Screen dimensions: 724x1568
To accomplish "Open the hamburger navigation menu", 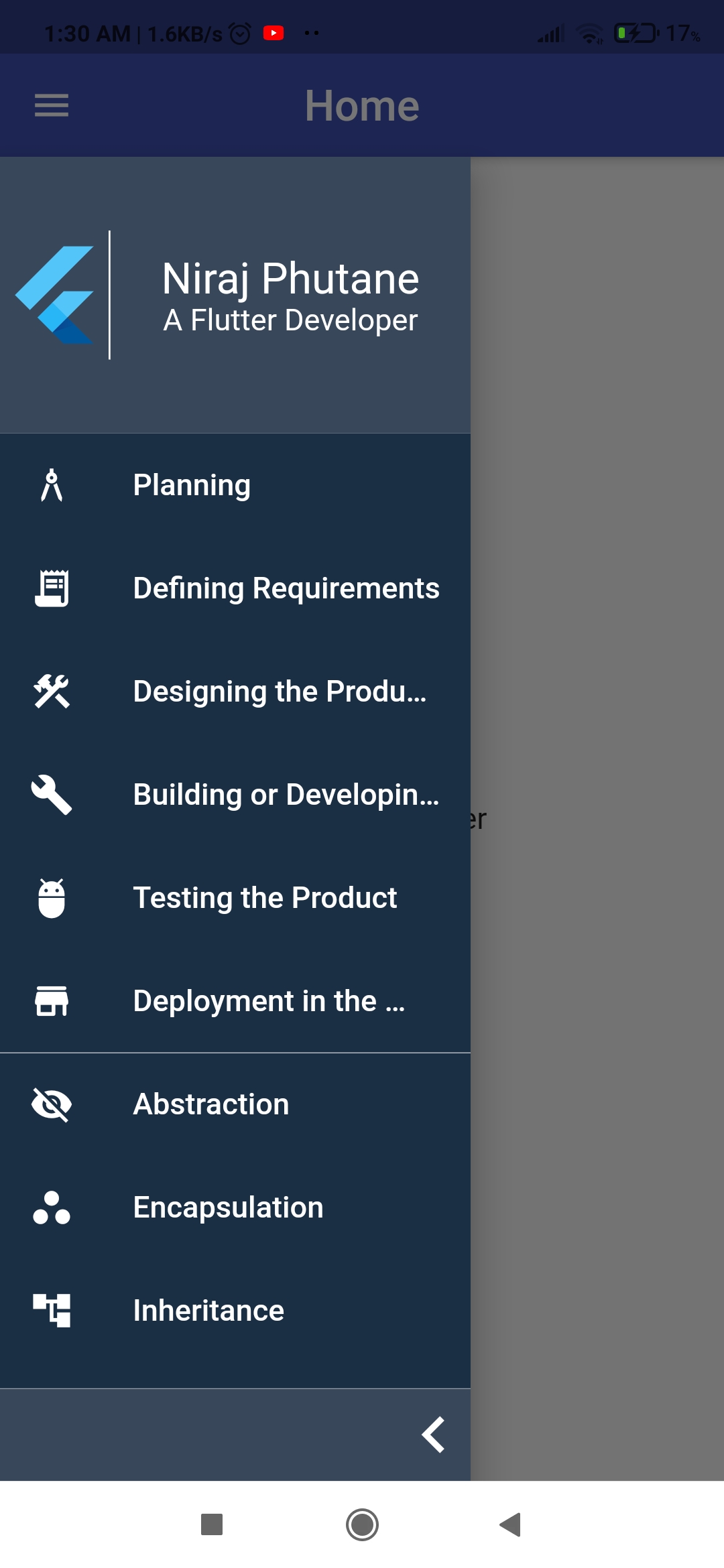I will [x=51, y=104].
